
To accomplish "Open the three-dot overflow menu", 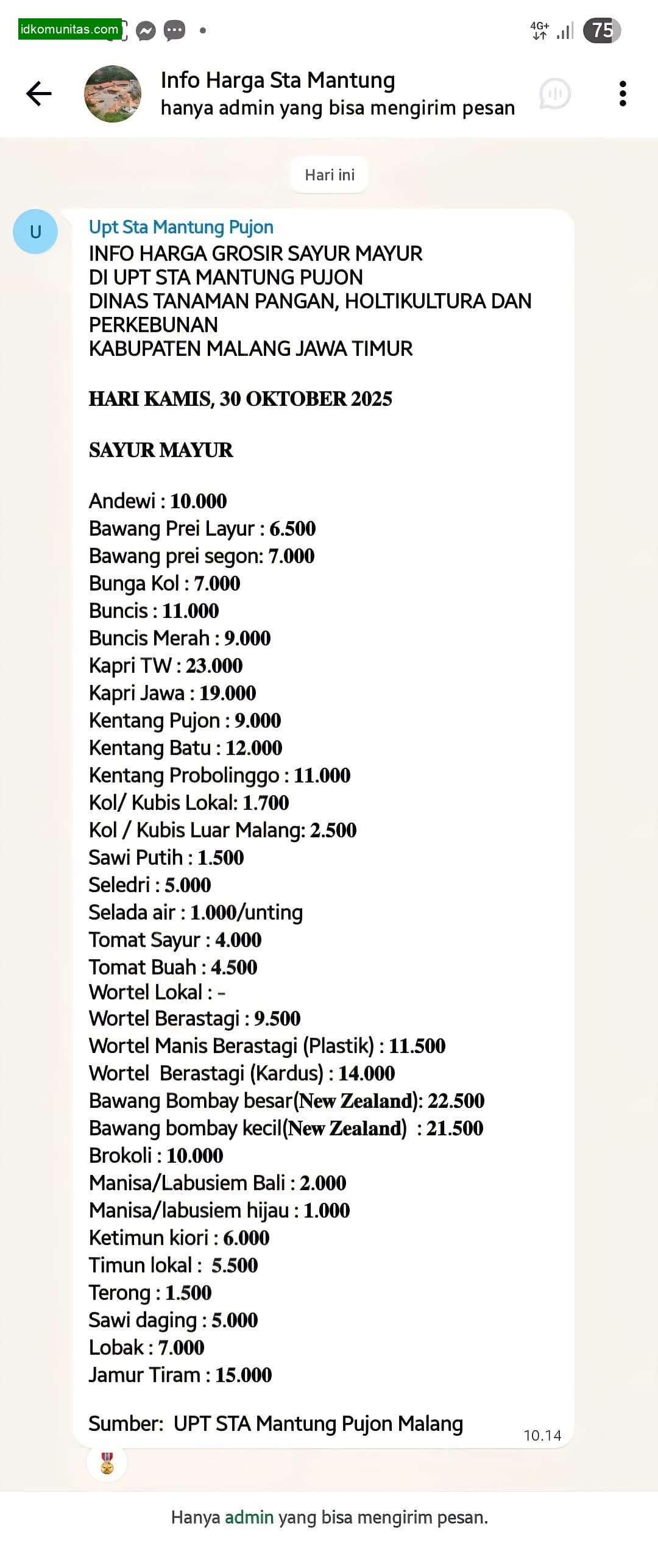I will click(x=622, y=94).
